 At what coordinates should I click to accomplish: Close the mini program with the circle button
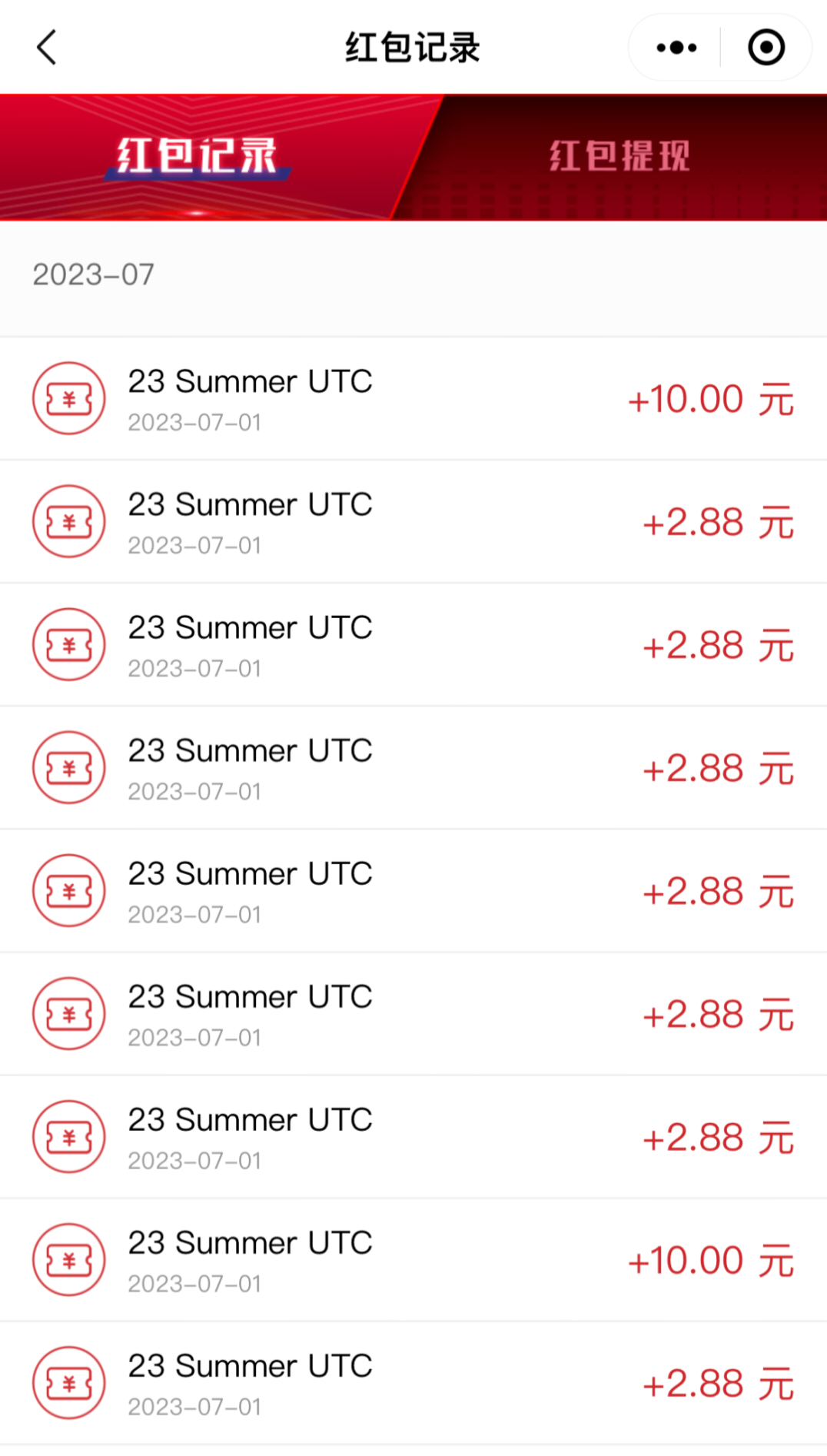[x=766, y=48]
